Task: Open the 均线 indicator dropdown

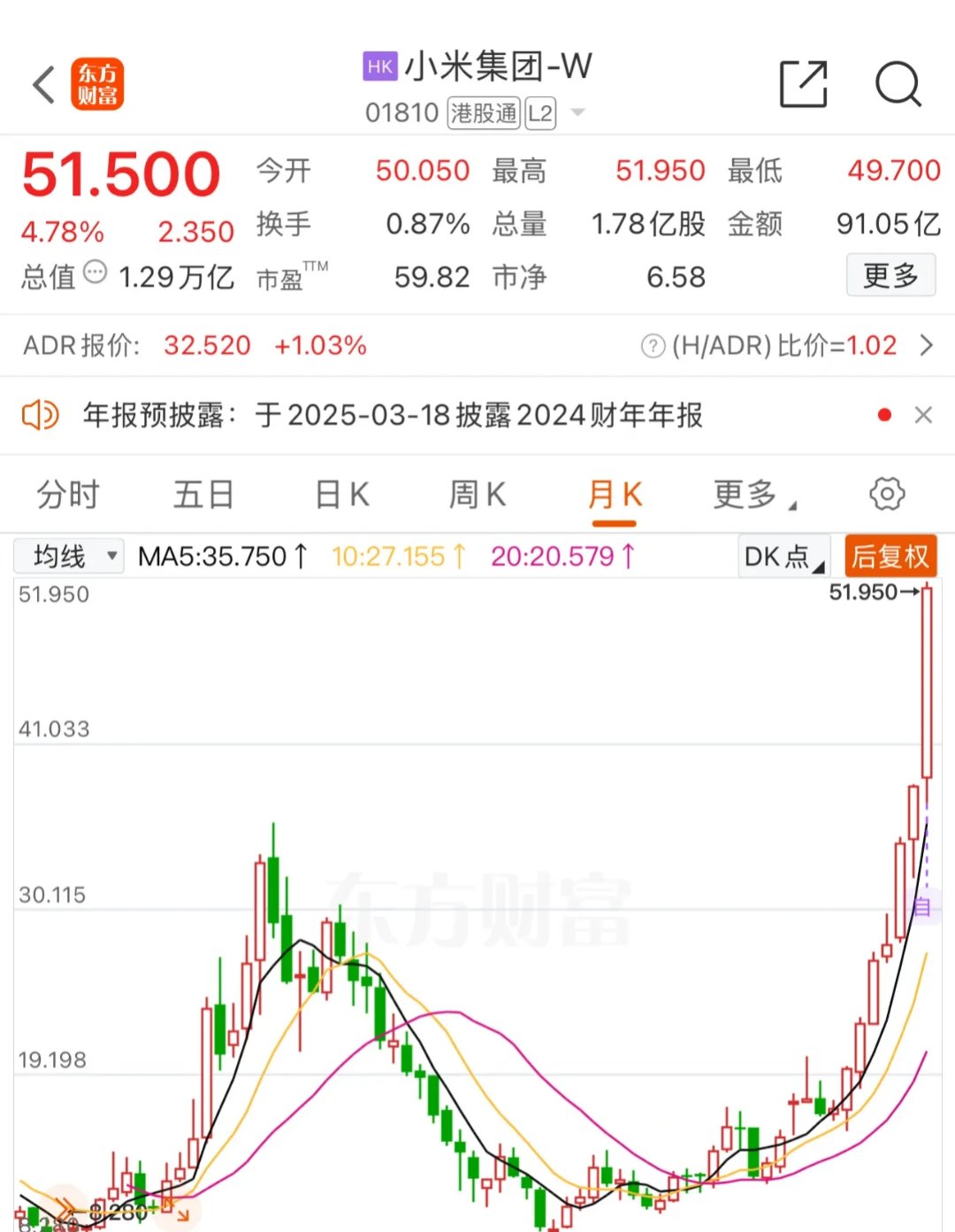Action: (x=68, y=556)
